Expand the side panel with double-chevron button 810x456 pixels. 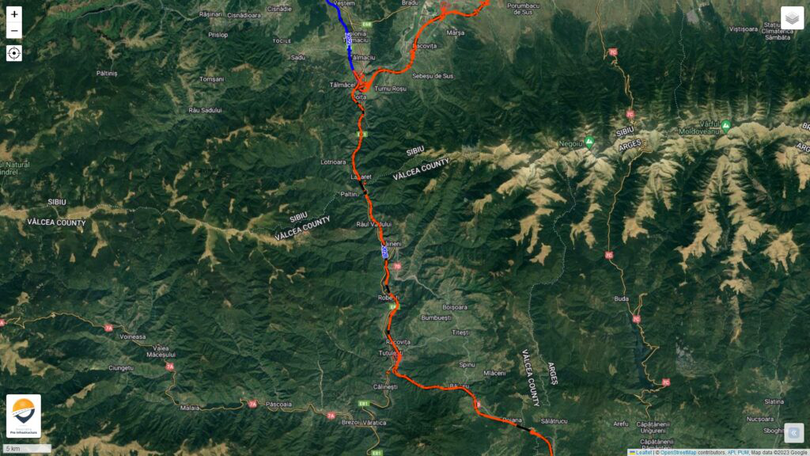click(x=793, y=433)
